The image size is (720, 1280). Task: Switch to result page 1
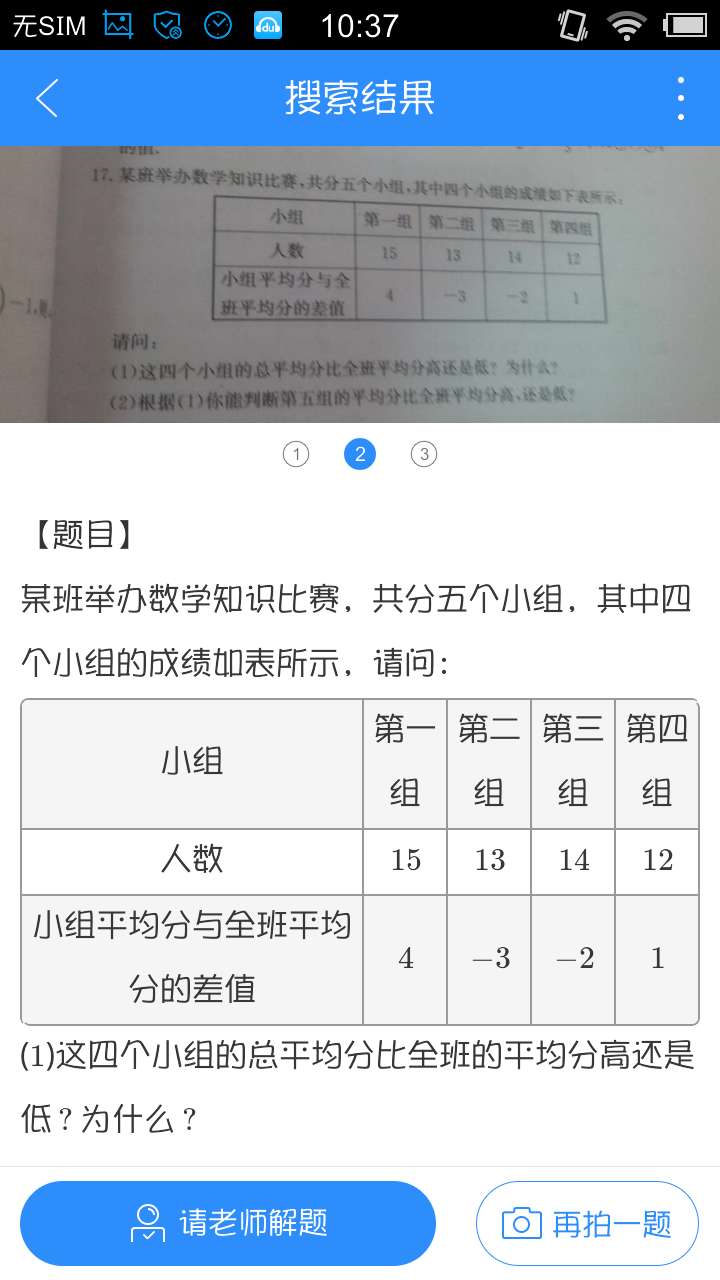point(296,455)
